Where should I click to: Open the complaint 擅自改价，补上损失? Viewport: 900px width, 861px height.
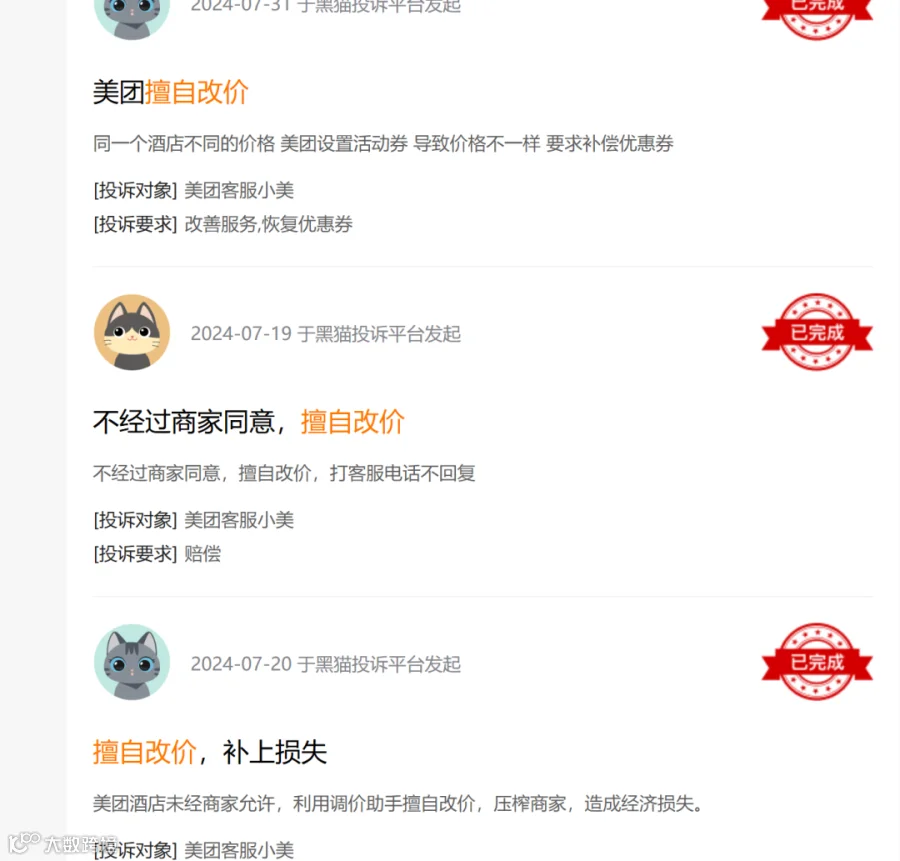[x=210, y=752]
